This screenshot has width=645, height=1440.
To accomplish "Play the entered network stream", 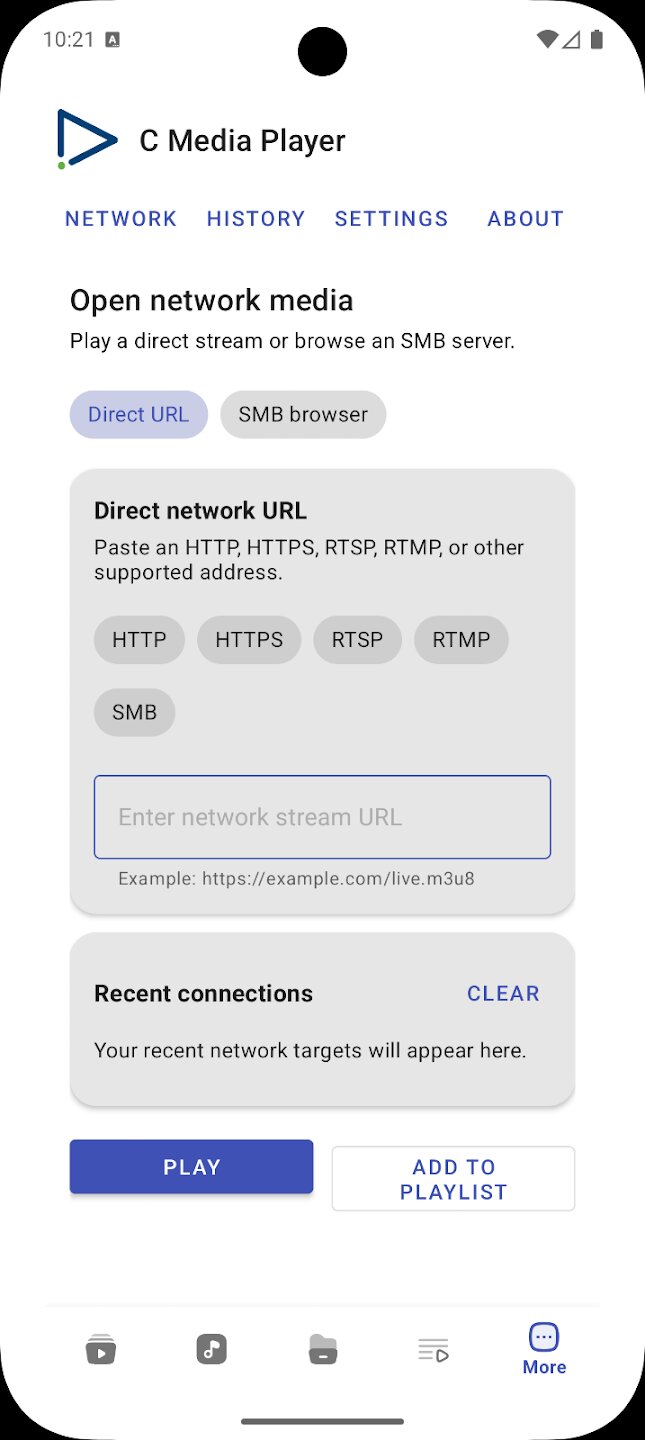I will pos(191,1167).
